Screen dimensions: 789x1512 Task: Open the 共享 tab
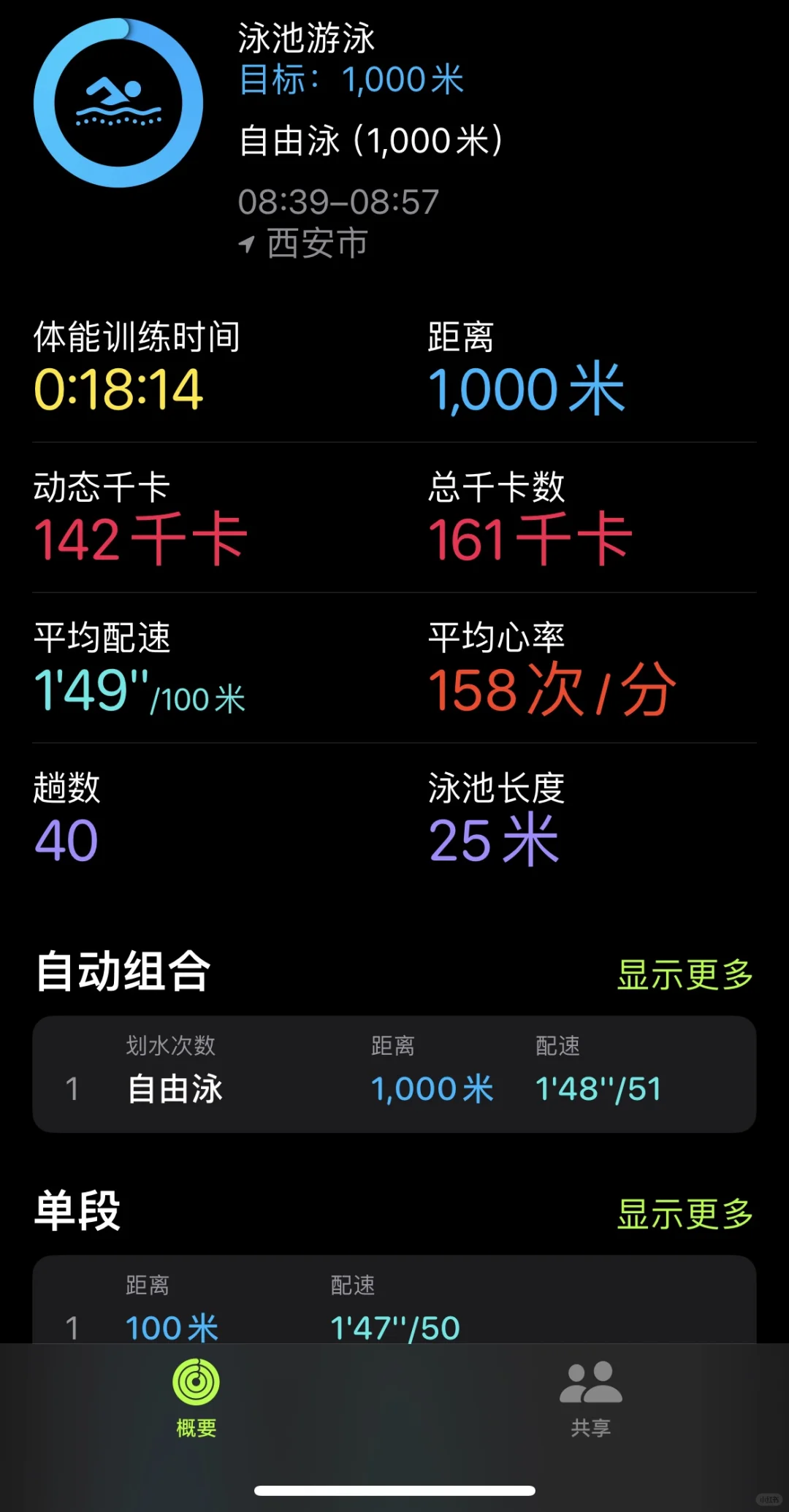(590, 1398)
